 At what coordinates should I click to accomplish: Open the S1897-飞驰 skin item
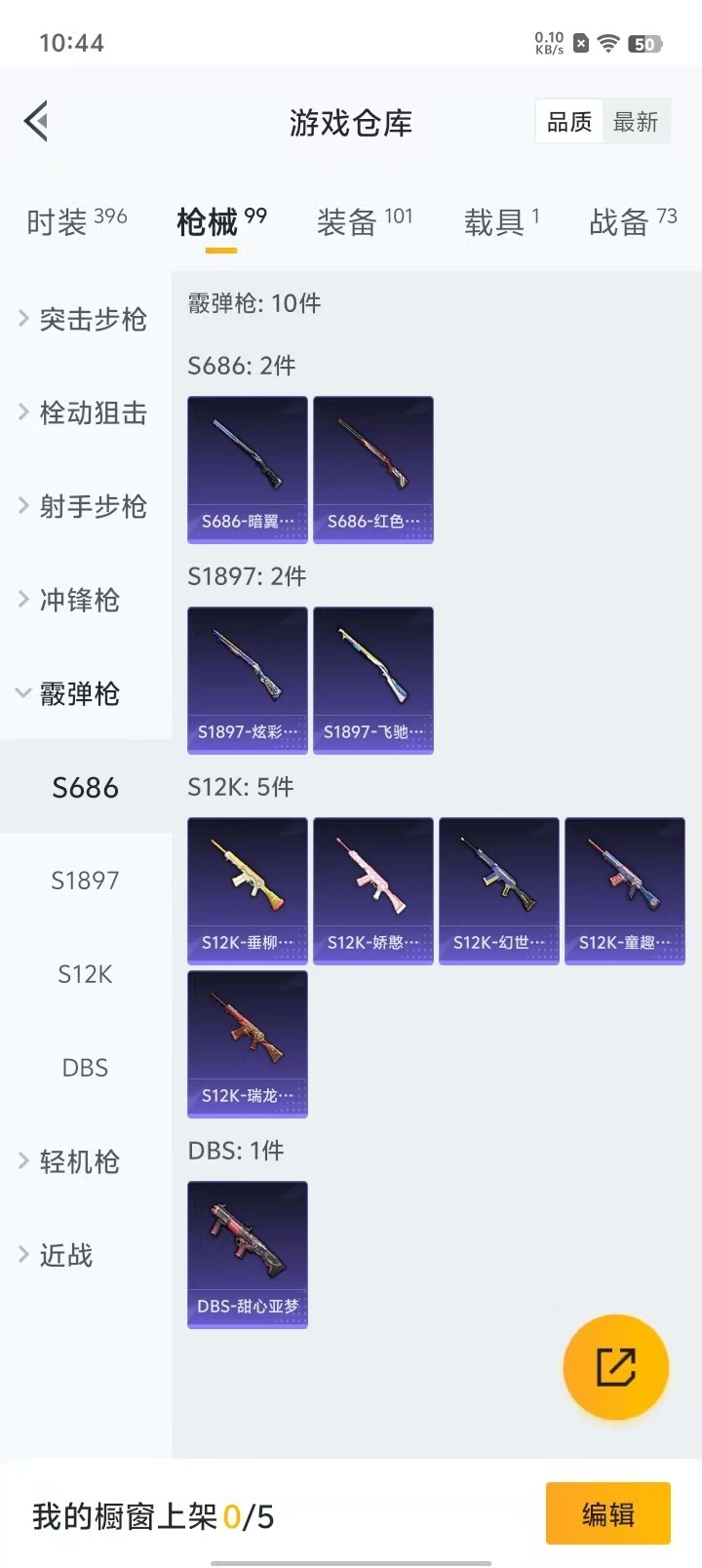coord(373,680)
